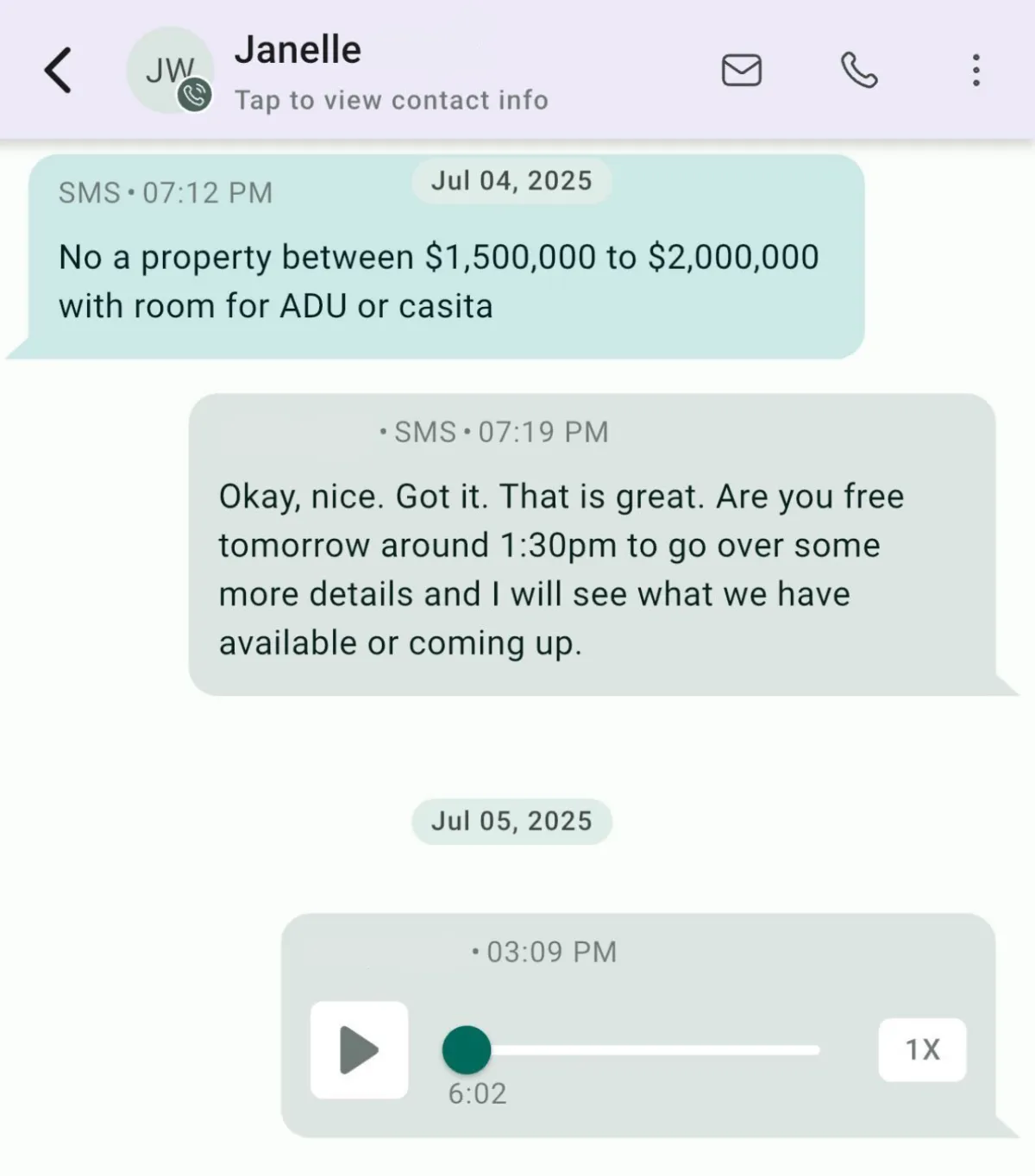Viewport: 1035px width, 1176px height.
Task: Call Janelle with the phone icon
Action: click(859, 70)
